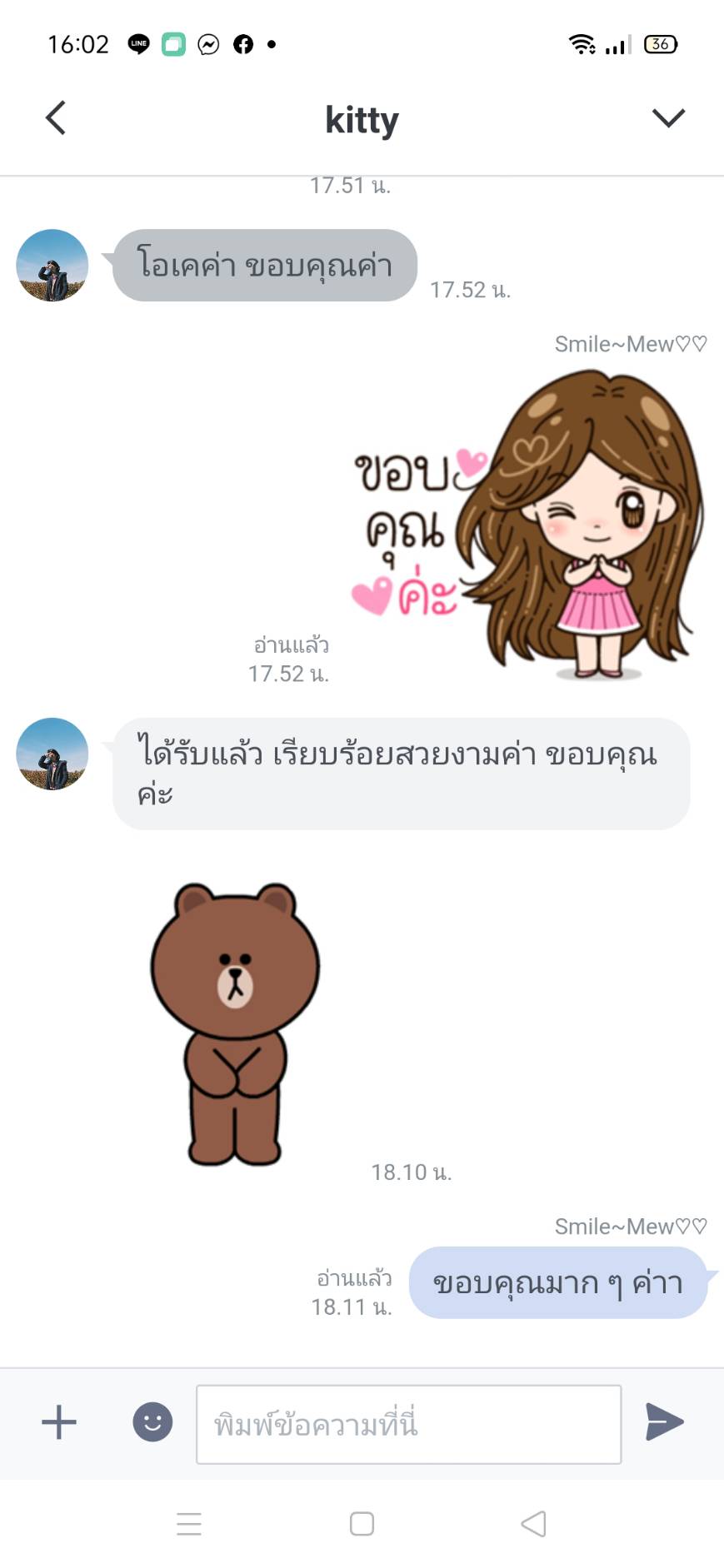Tap the message text field
724x1568 pixels.
pos(408,1424)
